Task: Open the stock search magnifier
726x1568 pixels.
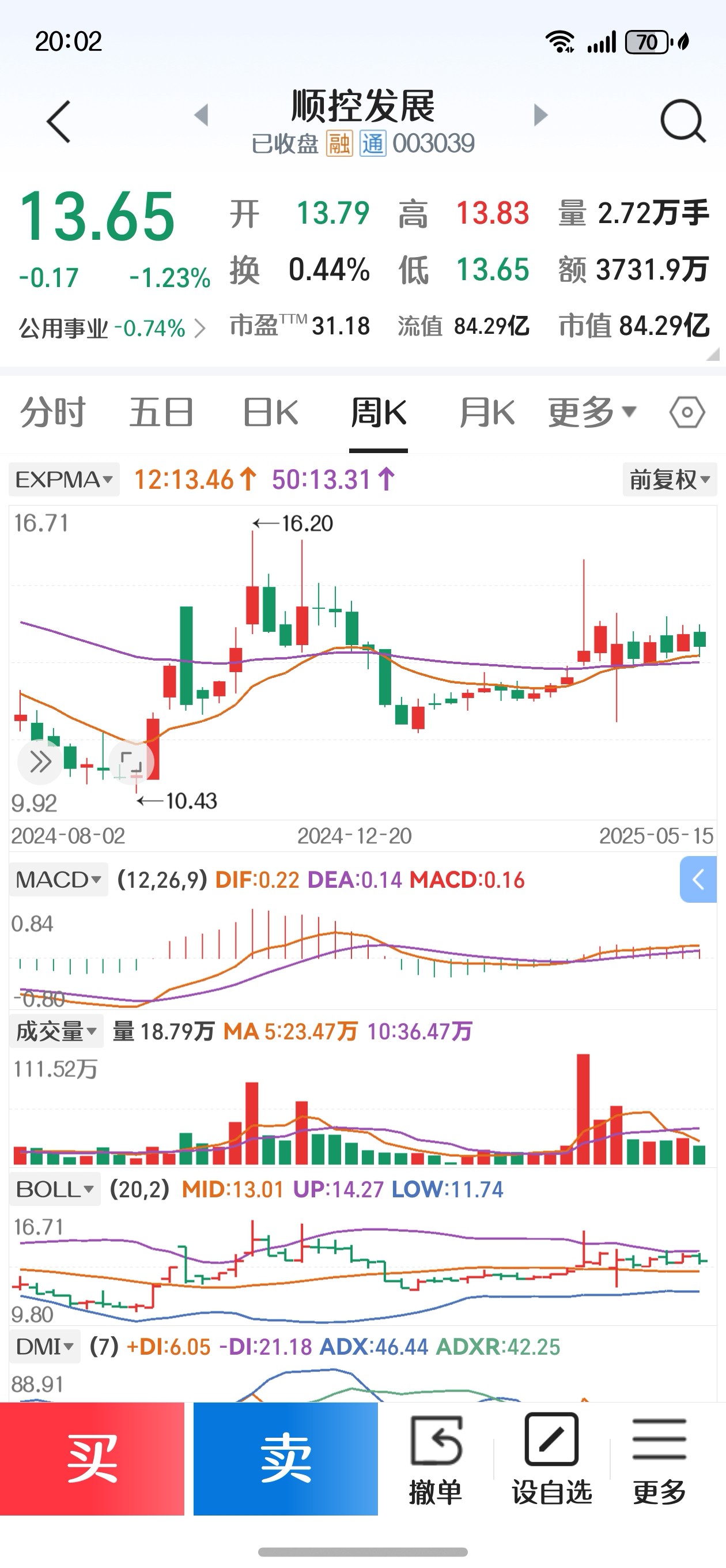Action: (x=683, y=120)
